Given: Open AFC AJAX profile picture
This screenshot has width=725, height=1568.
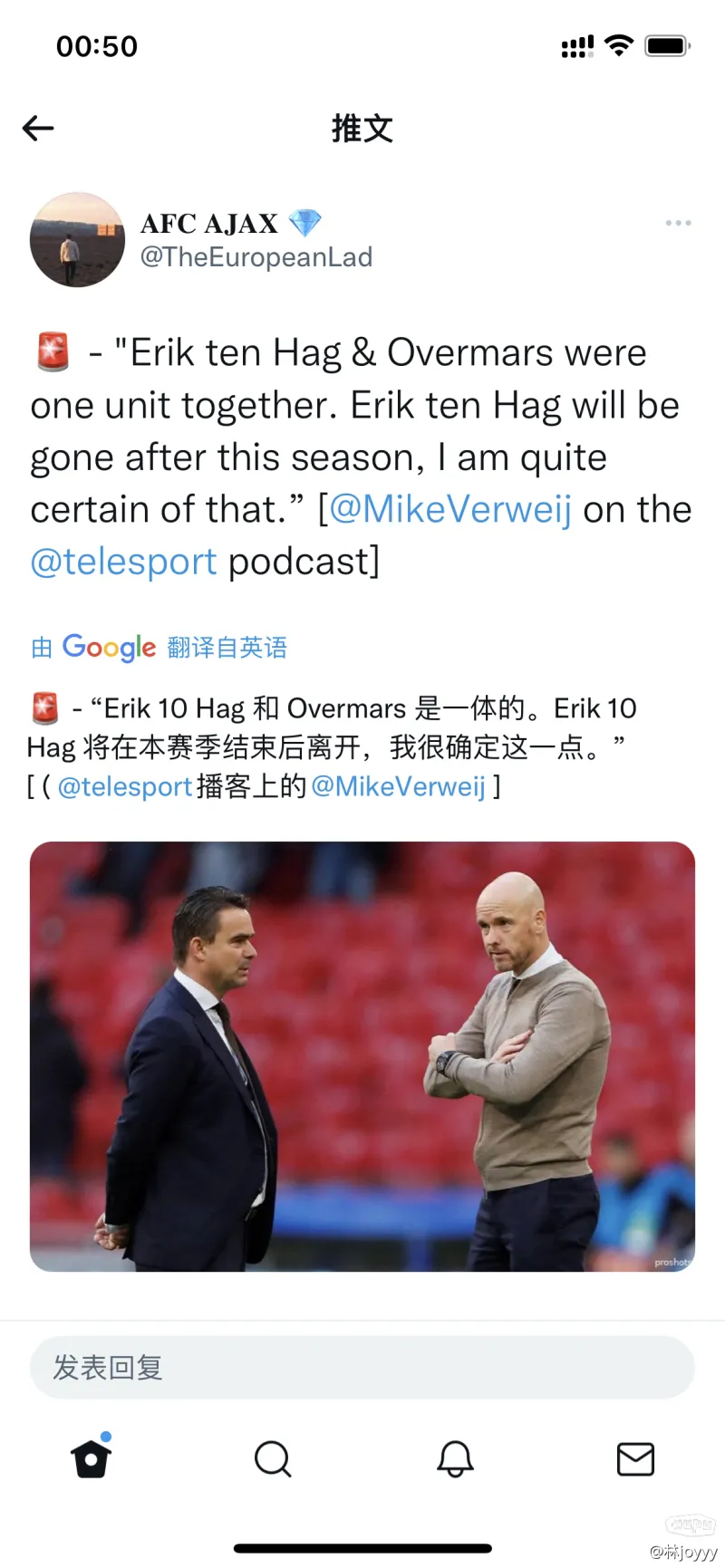Looking at the screenshot, I should point(77,240).
